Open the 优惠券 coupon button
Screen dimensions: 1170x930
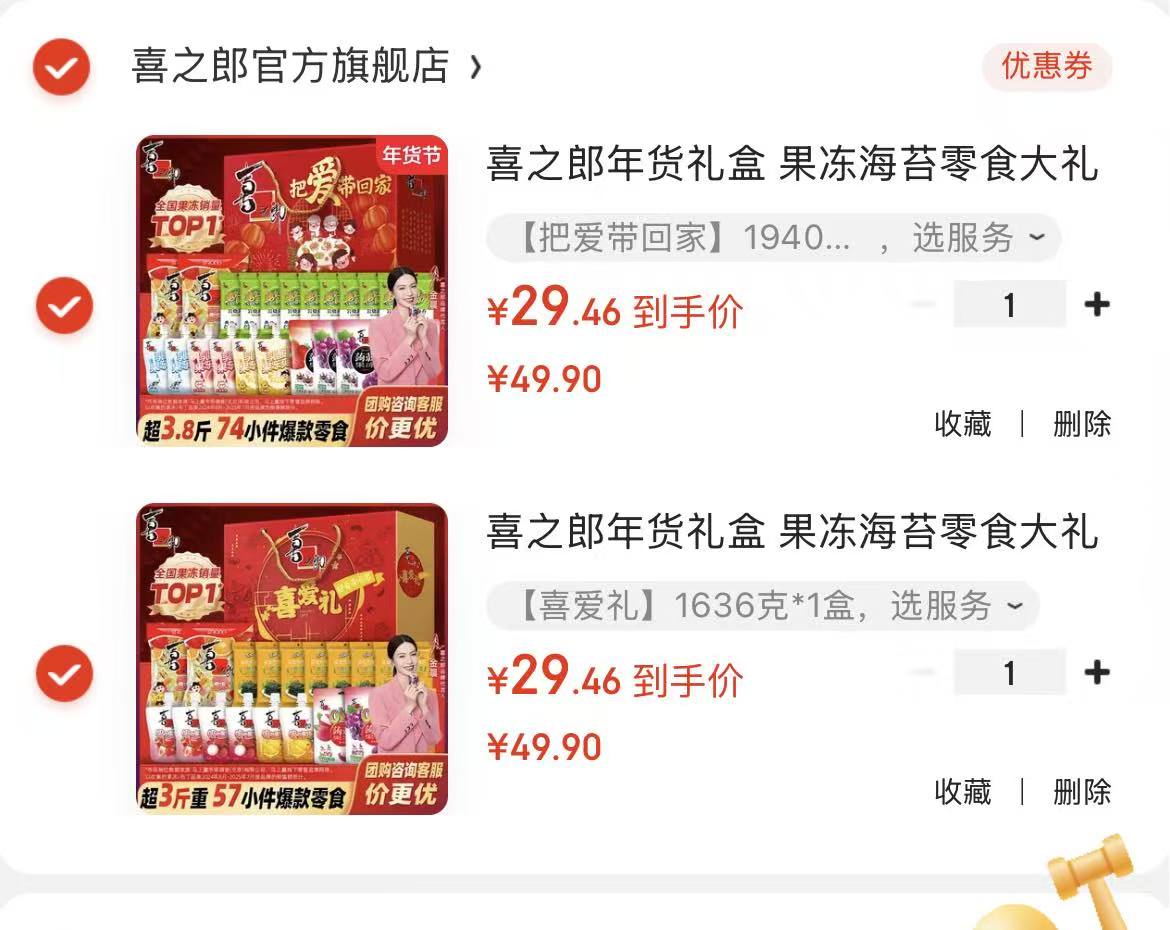[x=1047, y=67]
